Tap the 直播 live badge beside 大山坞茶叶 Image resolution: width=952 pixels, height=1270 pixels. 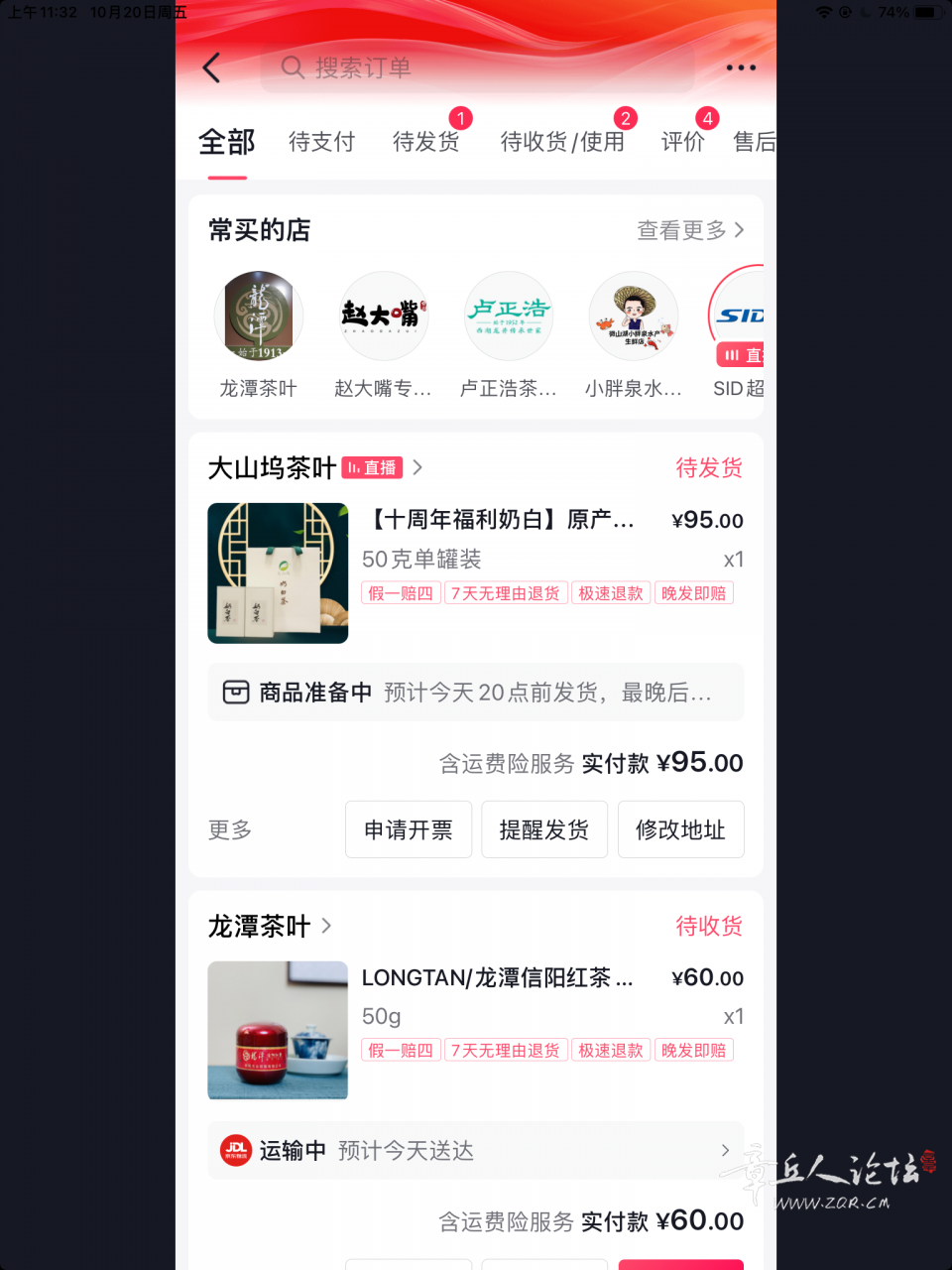(x=374, y=467)
